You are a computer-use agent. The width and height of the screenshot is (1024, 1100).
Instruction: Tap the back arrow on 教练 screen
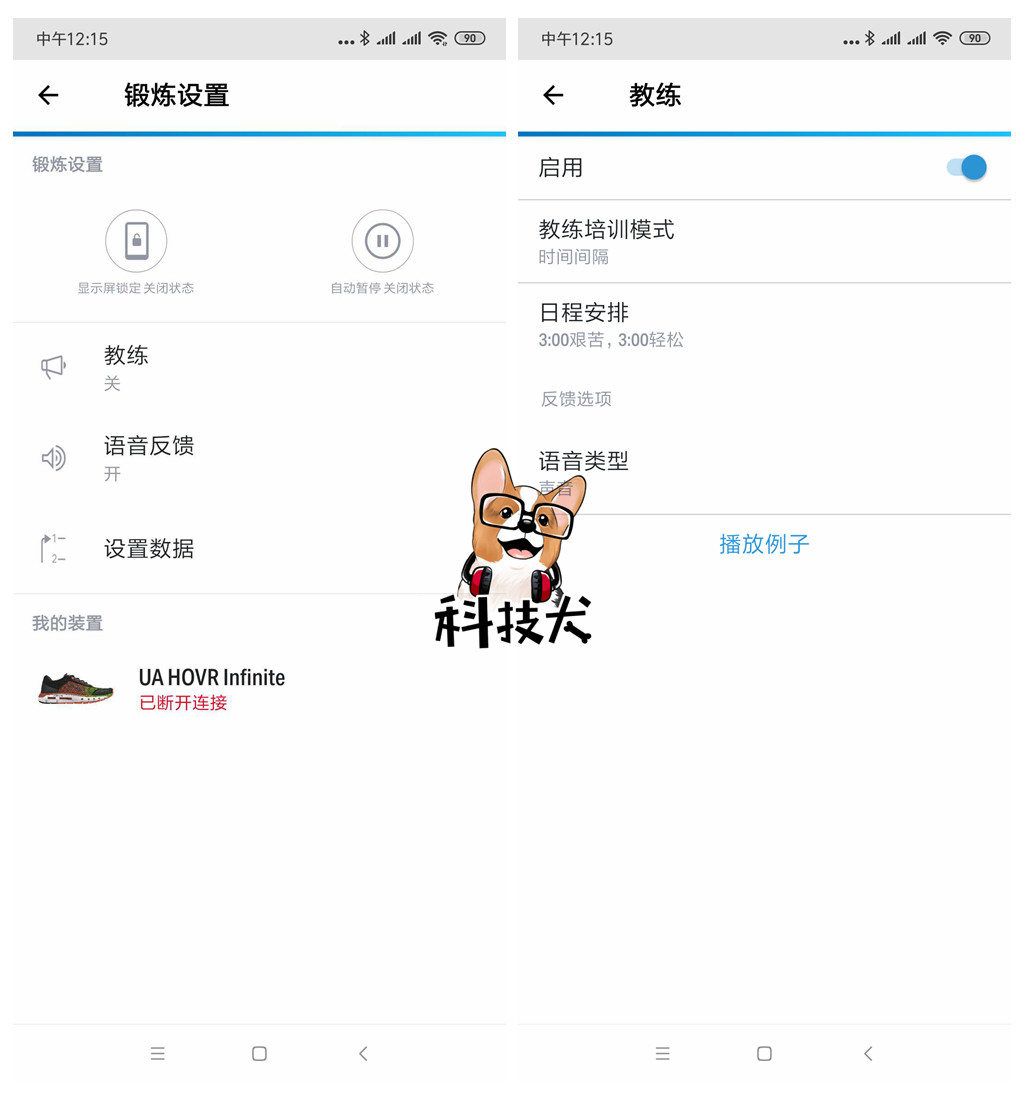click(553, 95)
